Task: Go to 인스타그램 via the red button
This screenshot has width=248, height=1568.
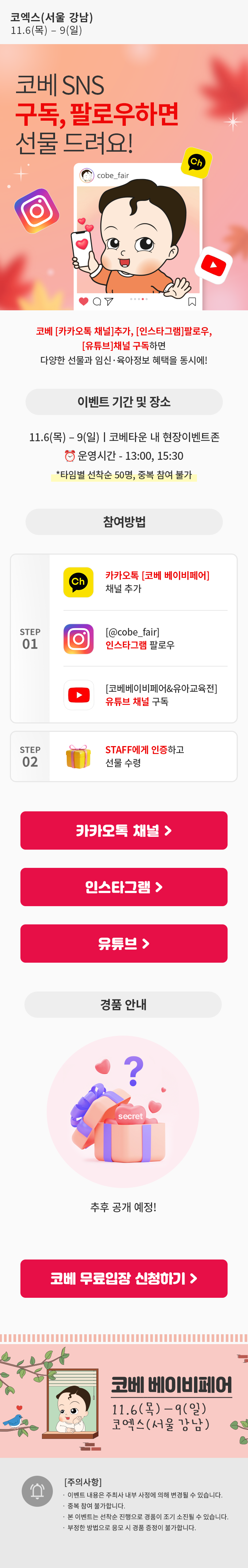Action: point(124,887)
